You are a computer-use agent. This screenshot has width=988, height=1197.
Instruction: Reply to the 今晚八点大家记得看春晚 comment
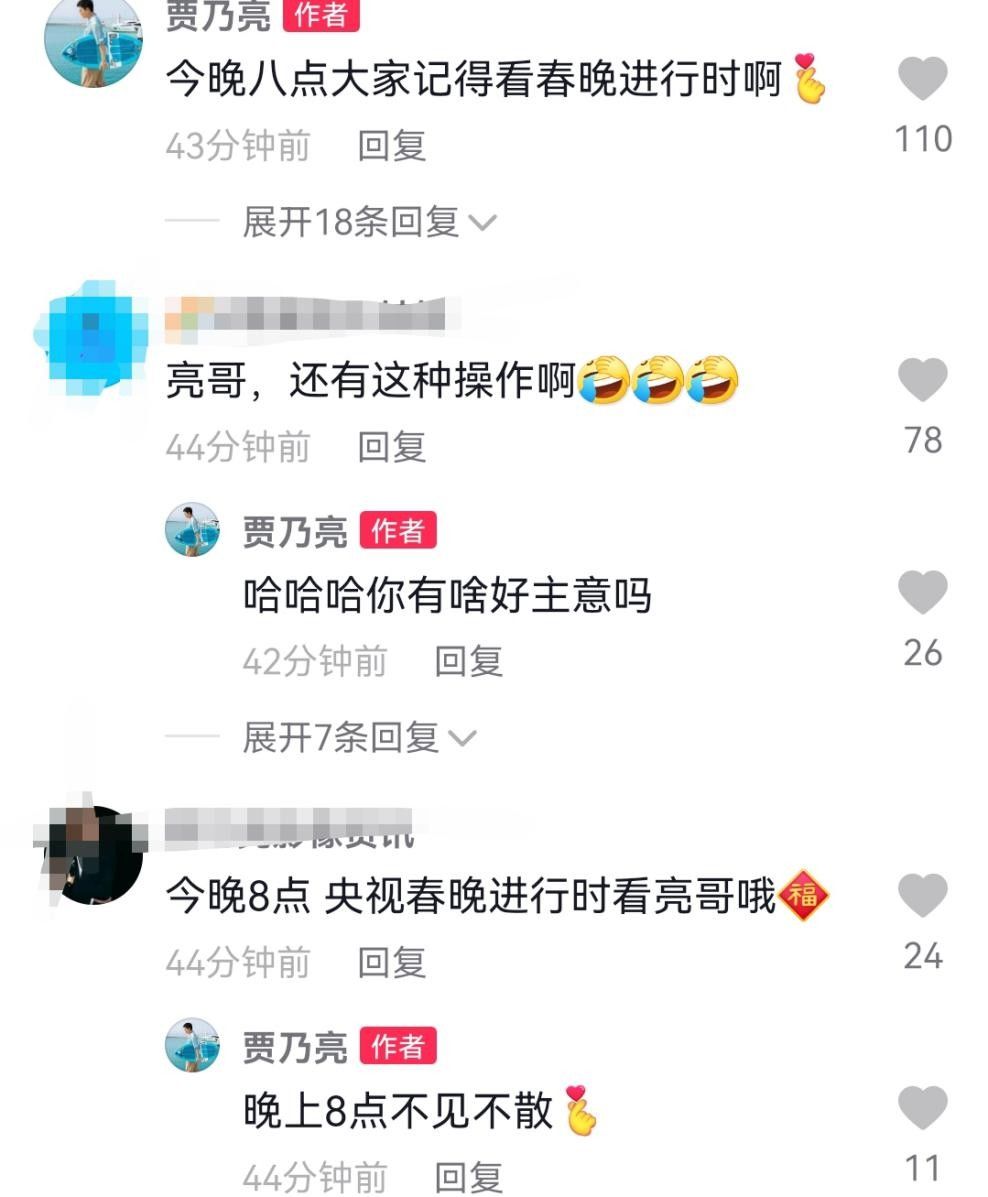click(x=392, y=146)
